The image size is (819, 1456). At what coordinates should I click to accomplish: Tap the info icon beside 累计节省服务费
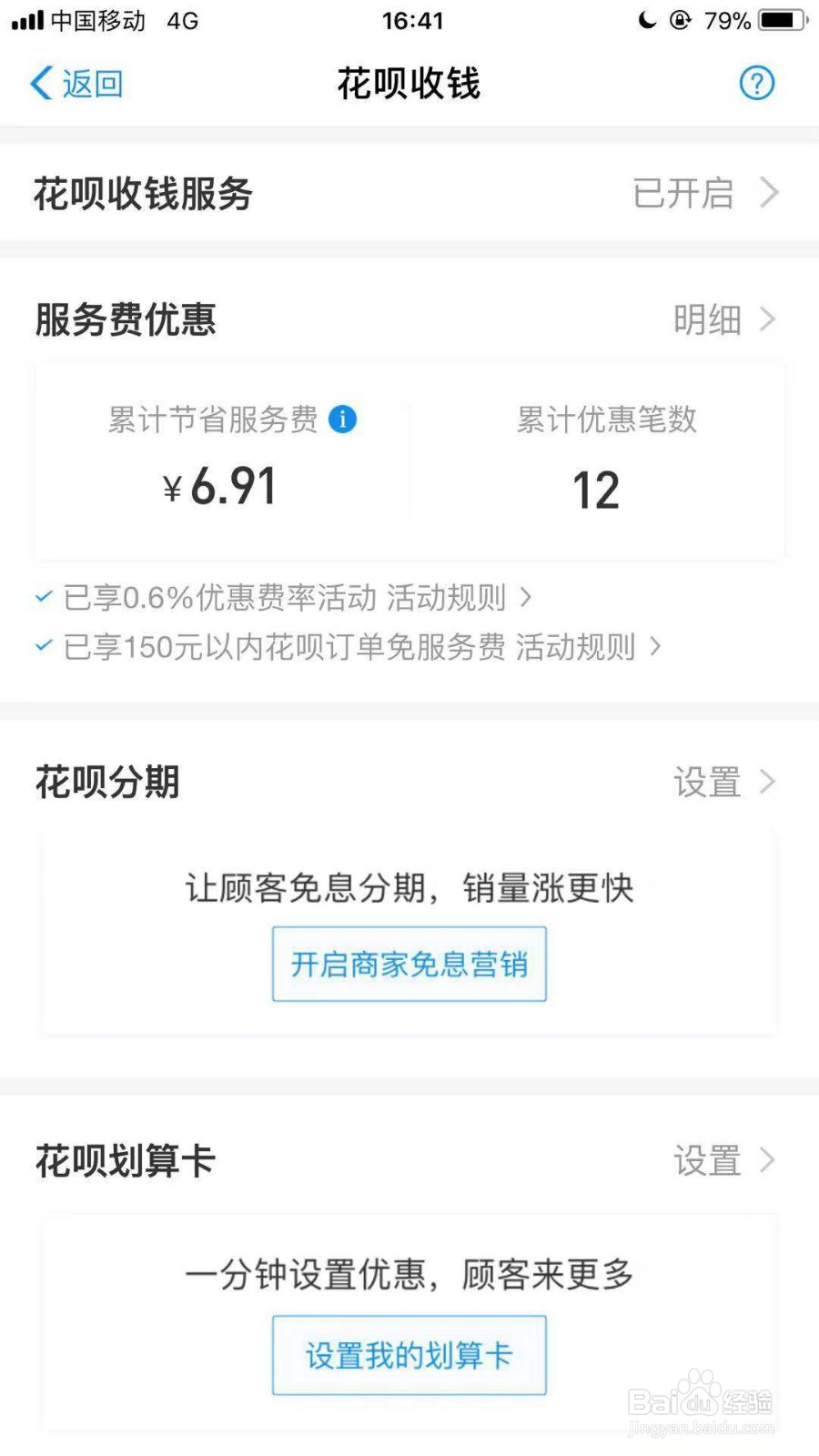342,420
